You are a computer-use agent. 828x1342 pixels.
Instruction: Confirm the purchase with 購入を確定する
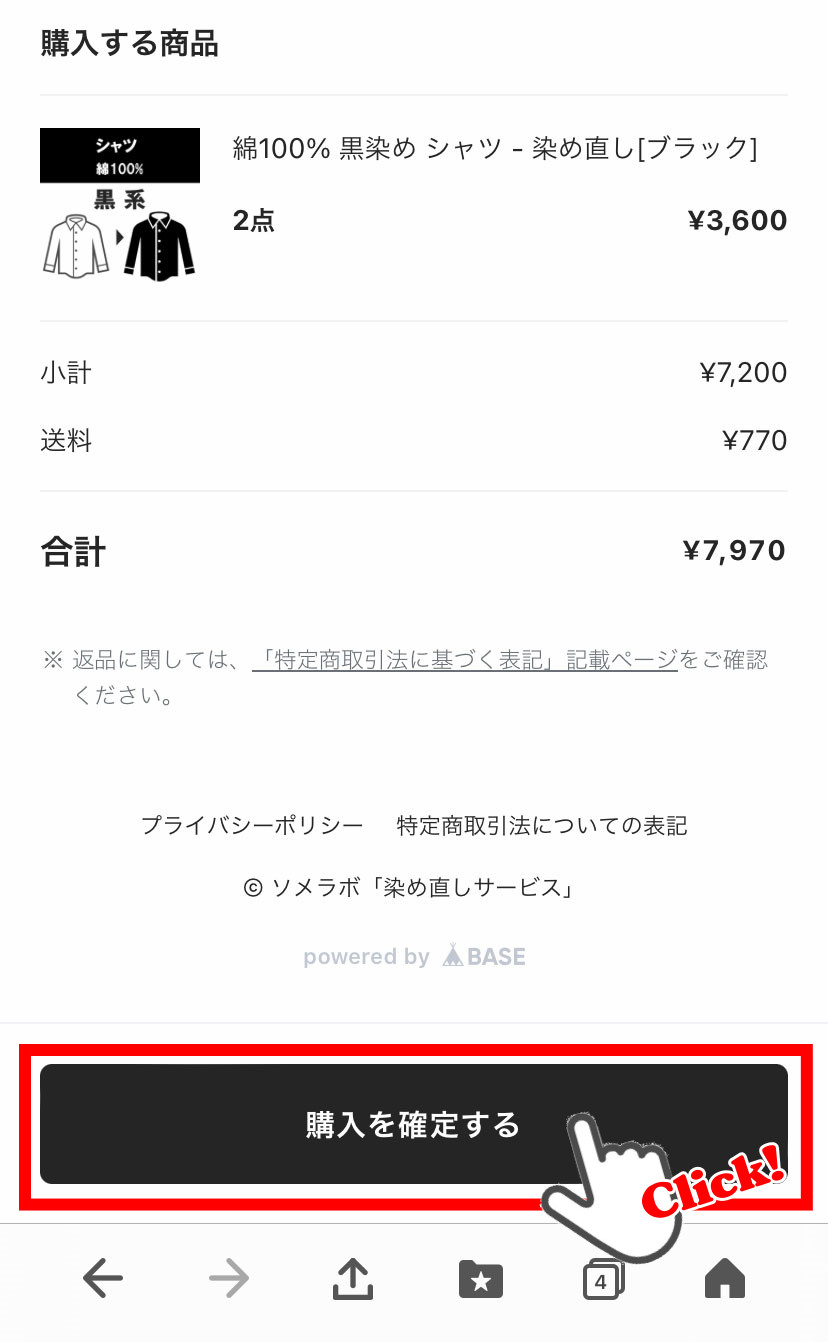pyautogui.click(x=412, y=1124)
